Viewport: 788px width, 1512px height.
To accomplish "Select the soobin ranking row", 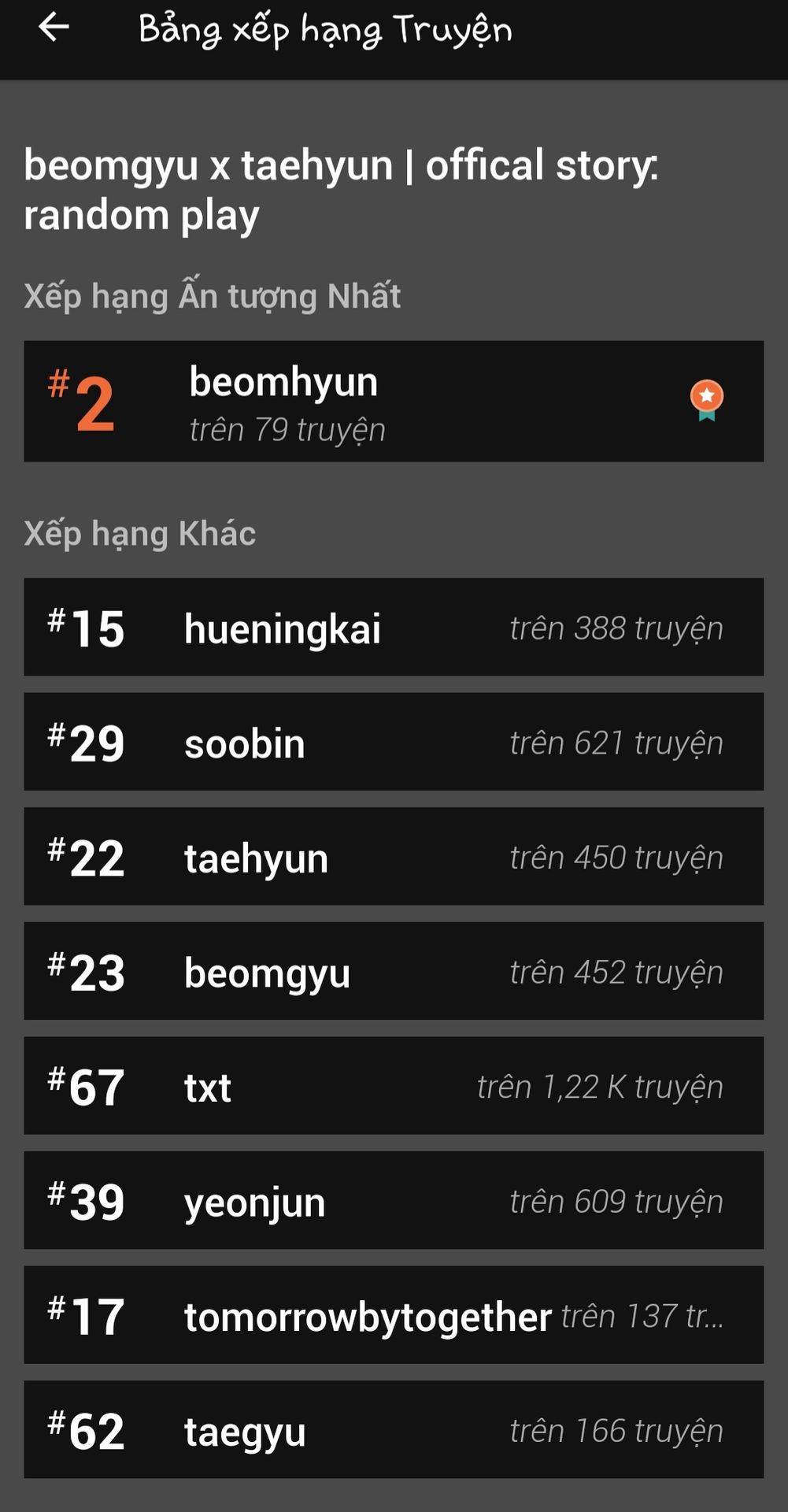I will pos(394,742).
